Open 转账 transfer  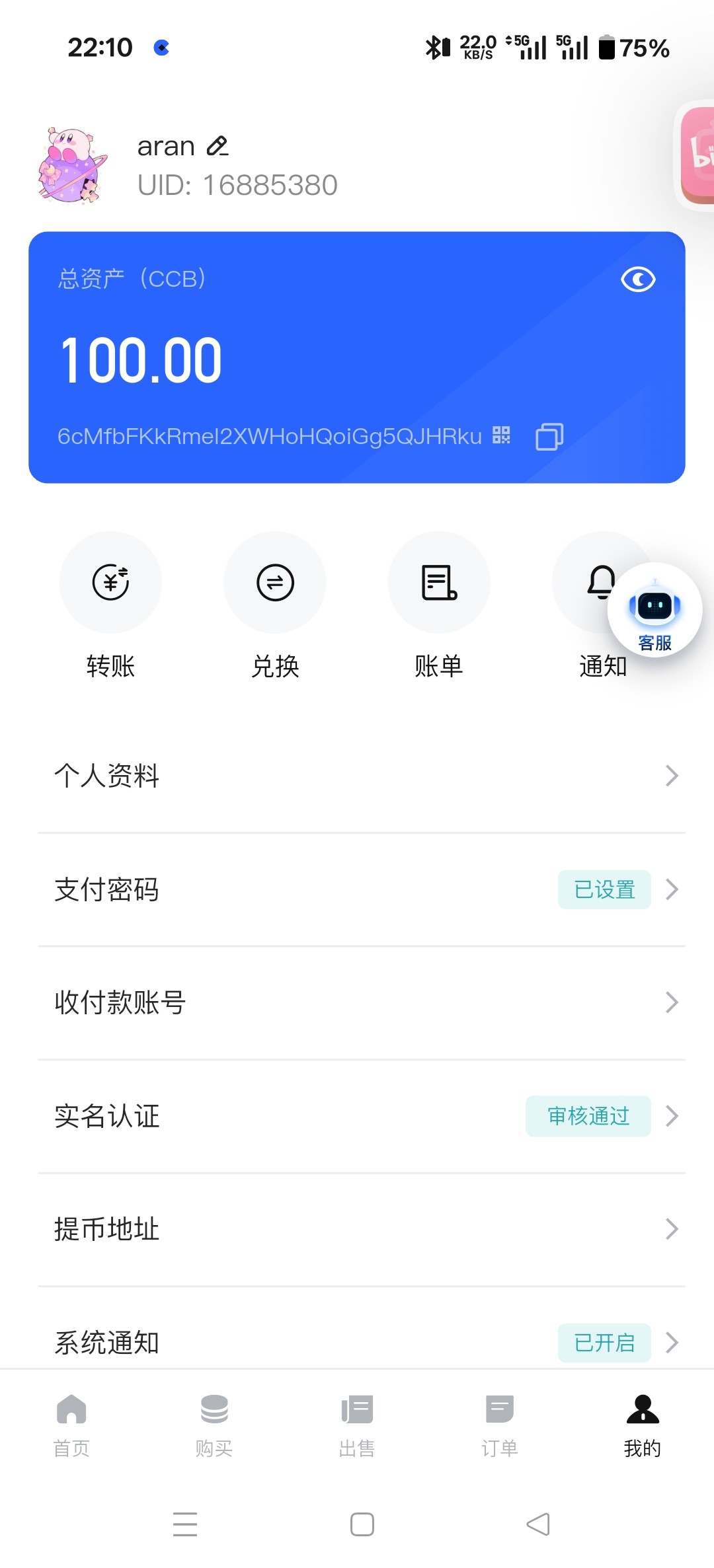(110, 583)
